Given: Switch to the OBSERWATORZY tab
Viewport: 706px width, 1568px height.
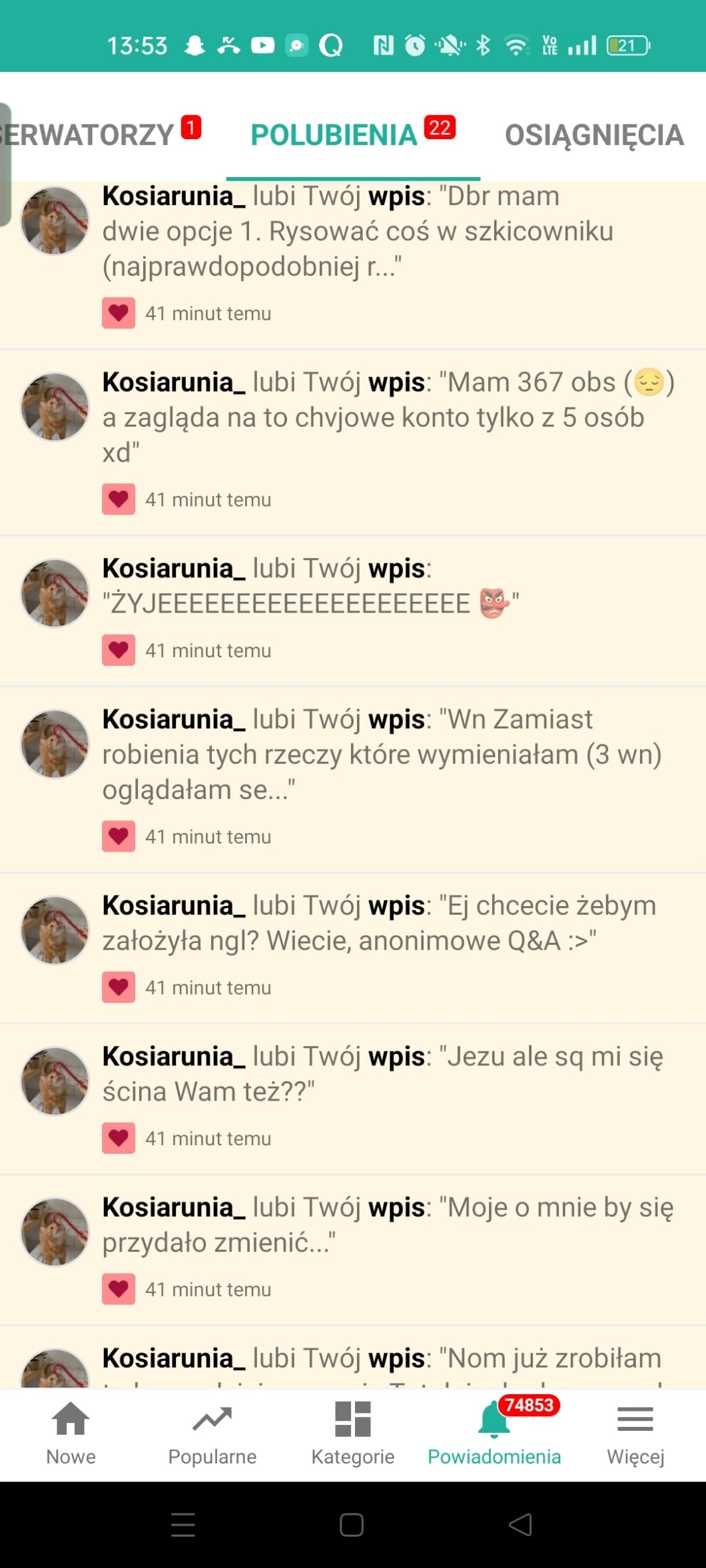Looking at the screenshot, I should coord(93,135).
